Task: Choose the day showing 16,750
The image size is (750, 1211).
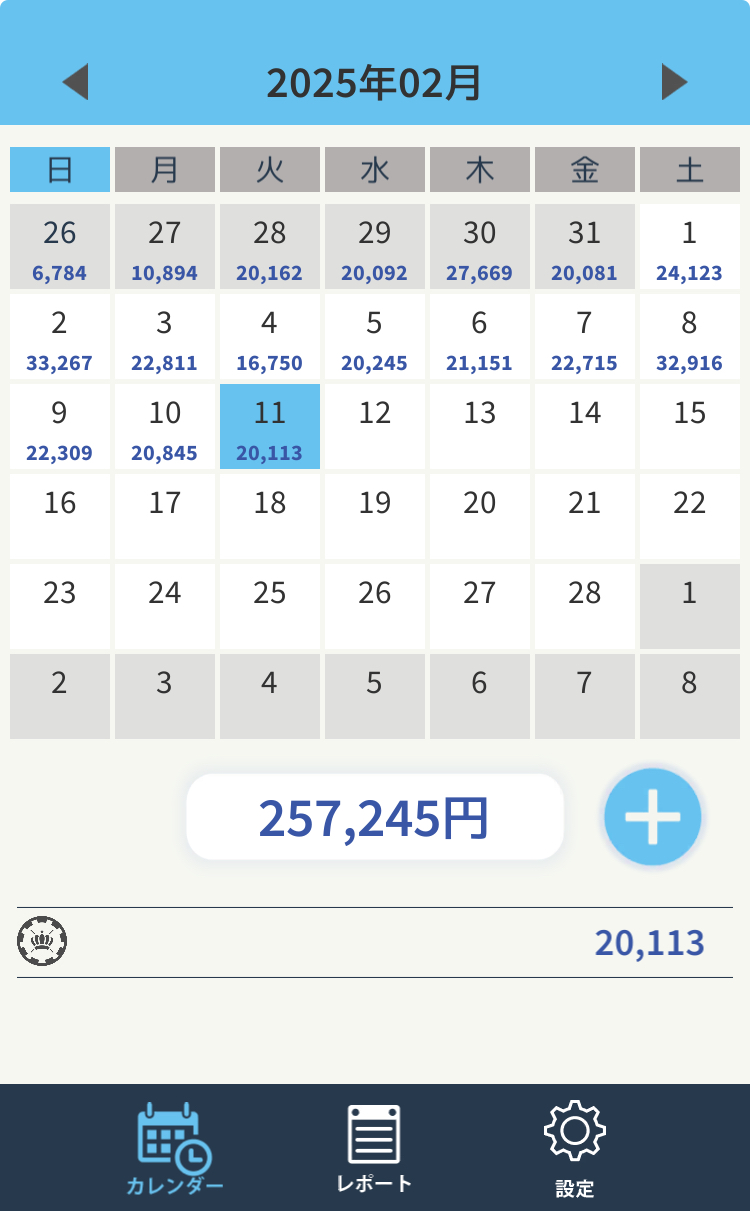Action: [x=270, y=336]
